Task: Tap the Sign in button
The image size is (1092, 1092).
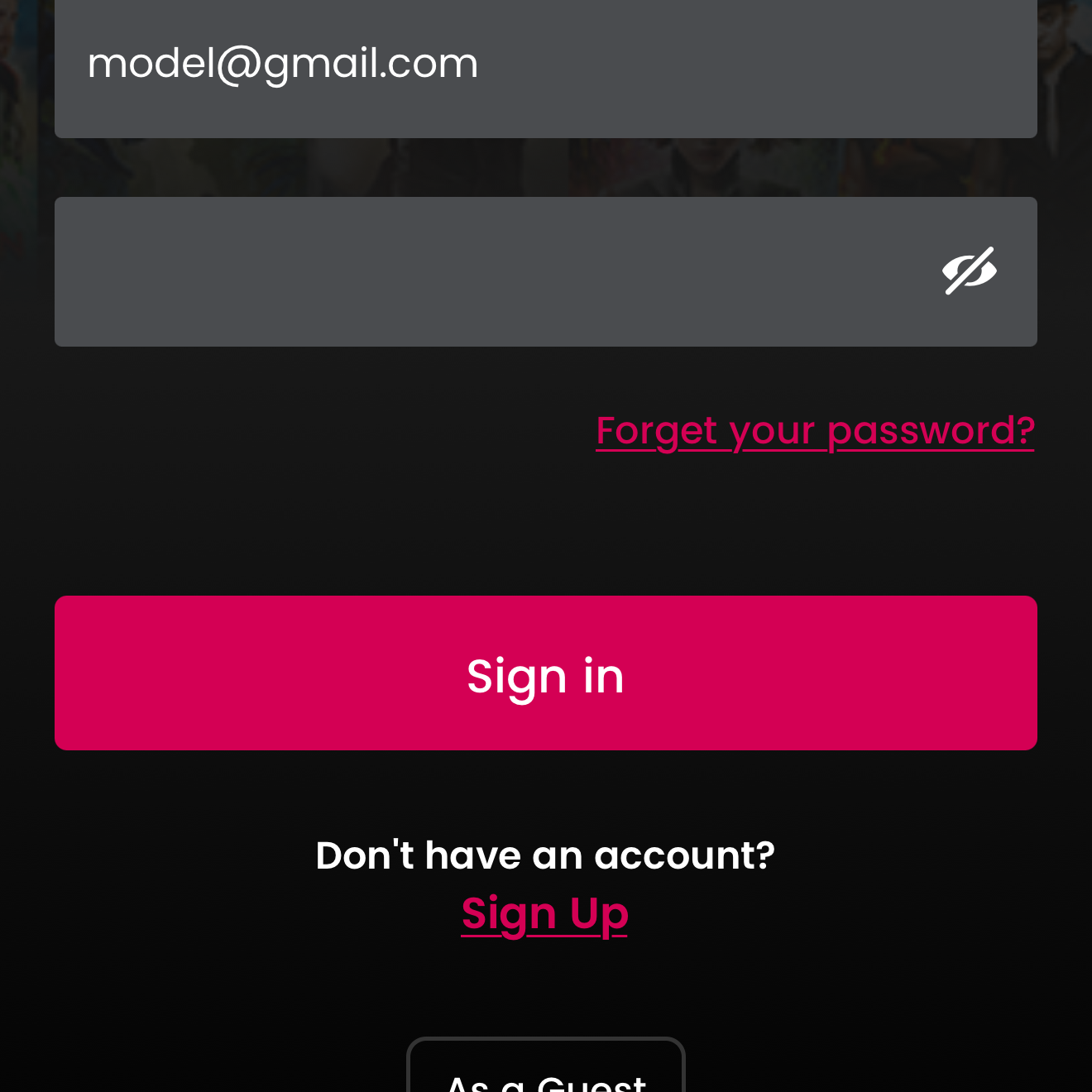Action: 545,673
